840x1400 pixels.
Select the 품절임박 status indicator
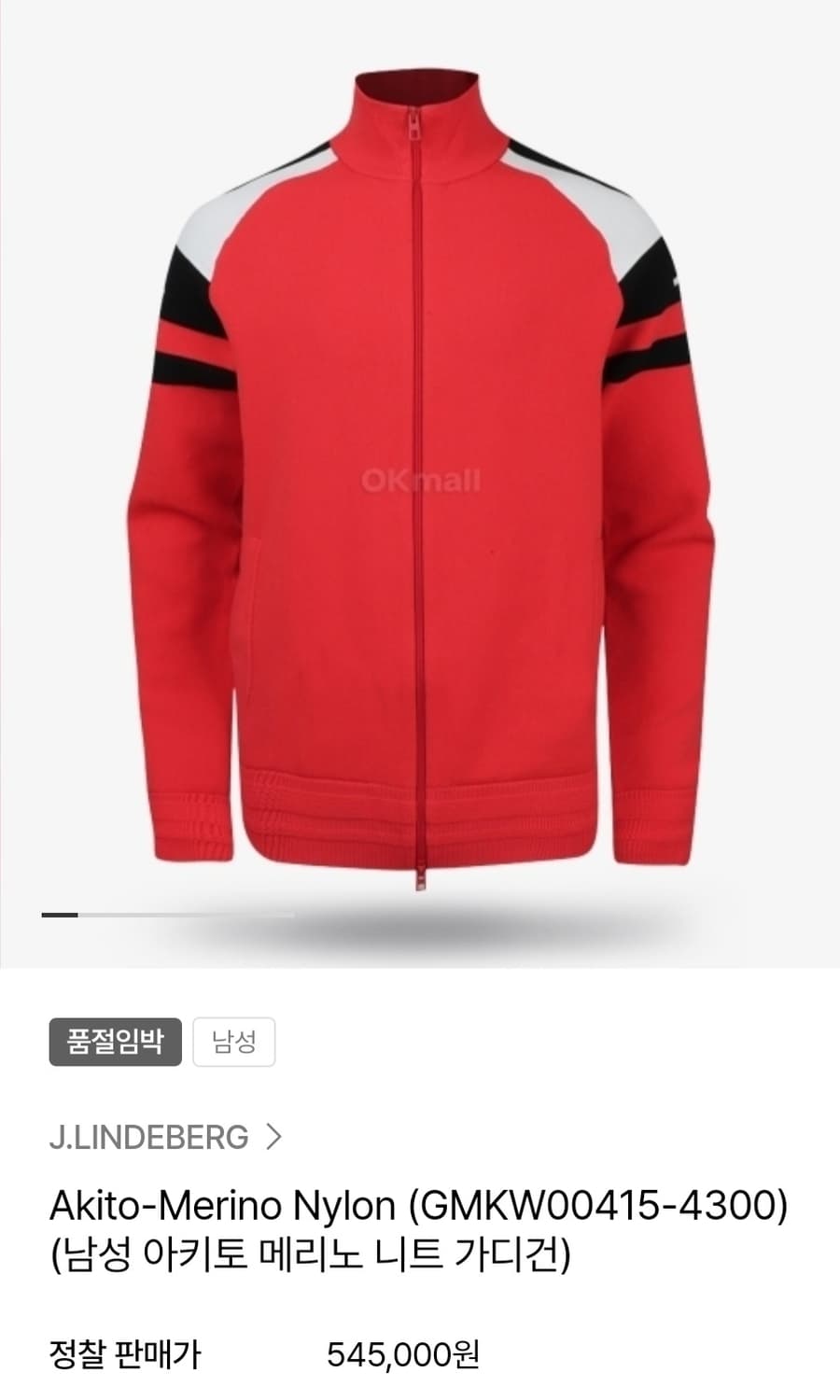(x=114, y=1041)
